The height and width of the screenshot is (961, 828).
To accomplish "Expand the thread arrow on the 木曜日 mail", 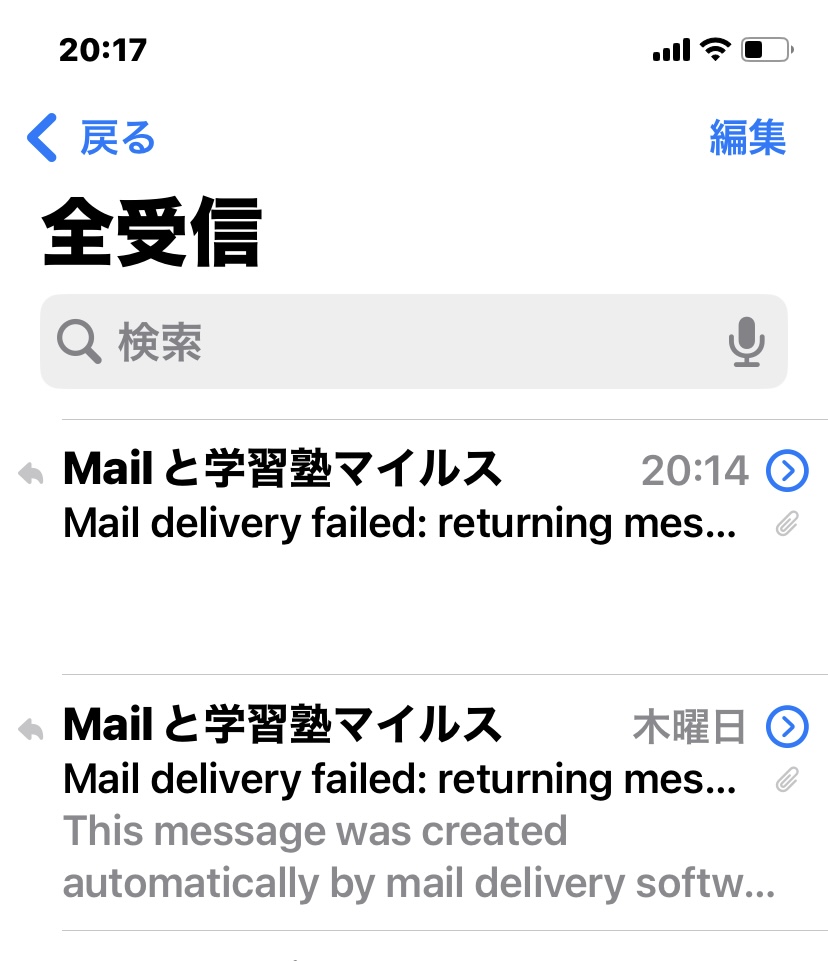I will point(787,727).
